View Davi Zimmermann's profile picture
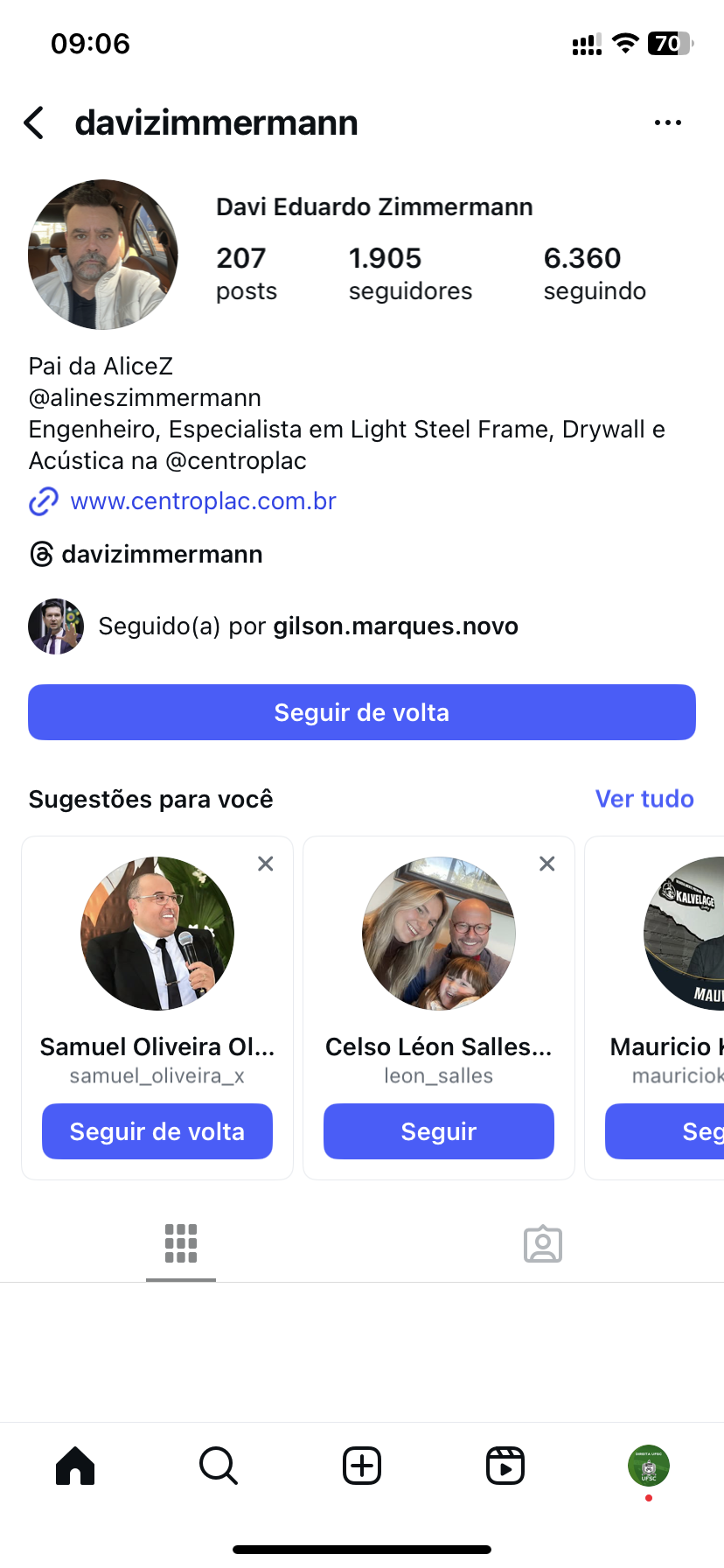The image size is (724, 1568). click(x=103, y=255)
